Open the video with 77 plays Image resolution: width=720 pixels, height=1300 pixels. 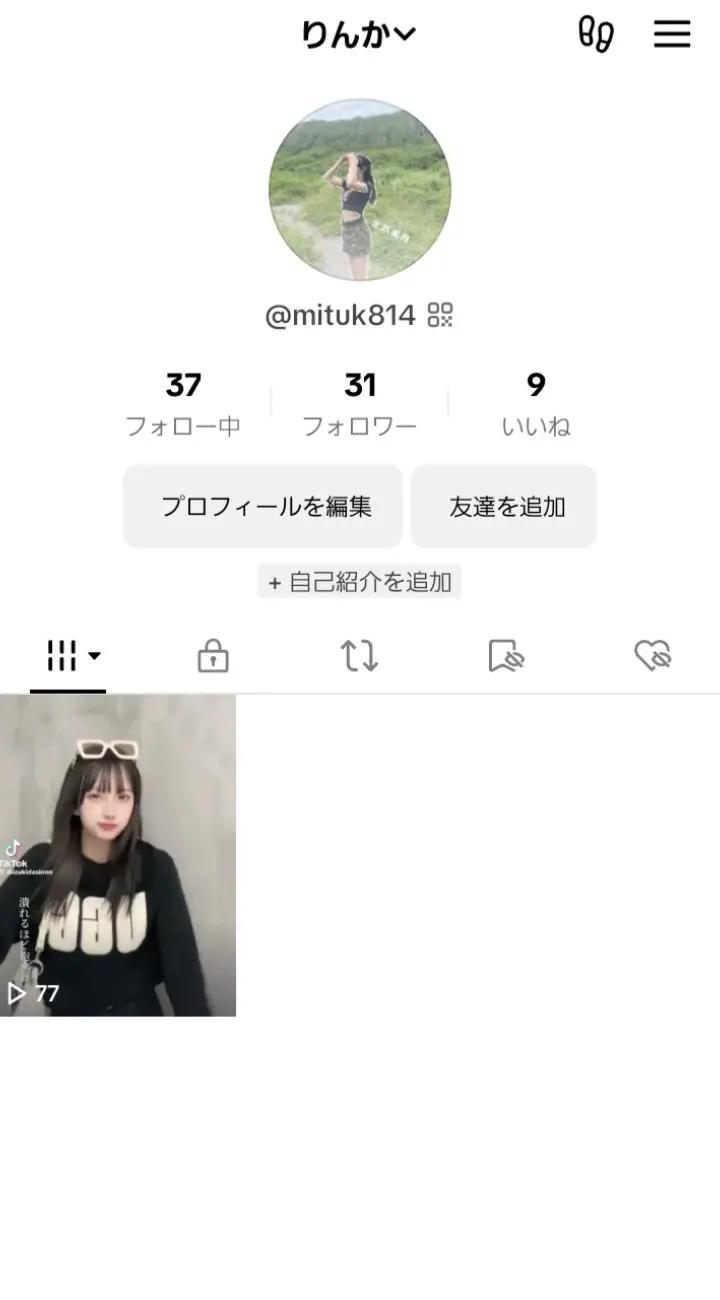point(118,855)
